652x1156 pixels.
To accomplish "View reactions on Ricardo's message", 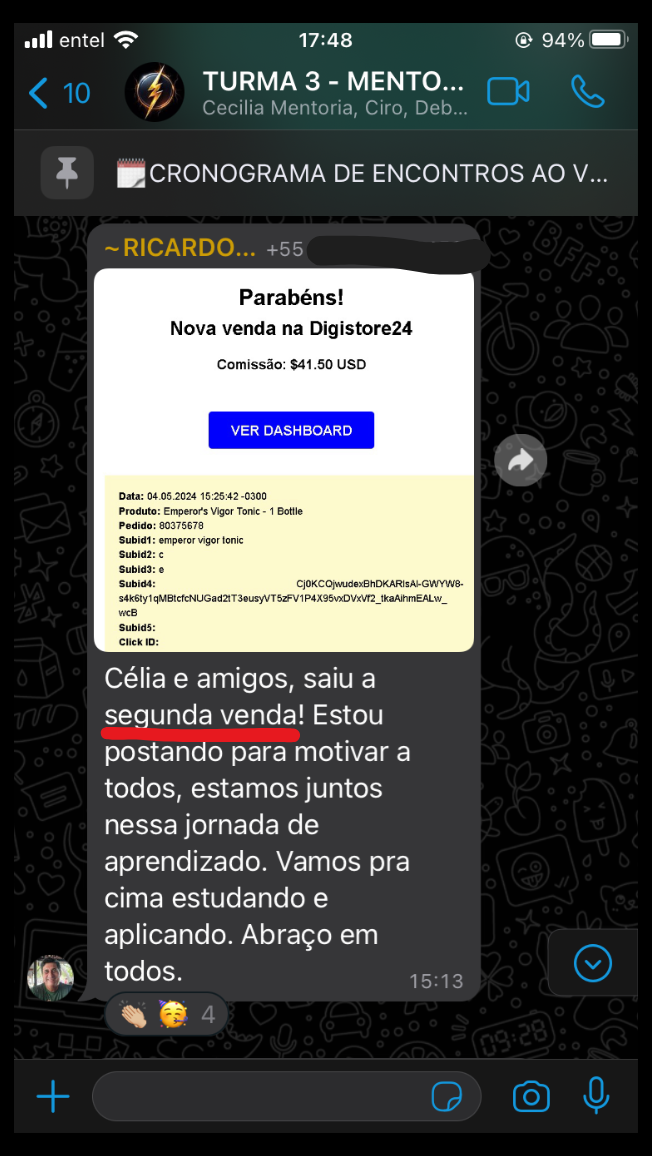I will click(x=166, y=1015).
